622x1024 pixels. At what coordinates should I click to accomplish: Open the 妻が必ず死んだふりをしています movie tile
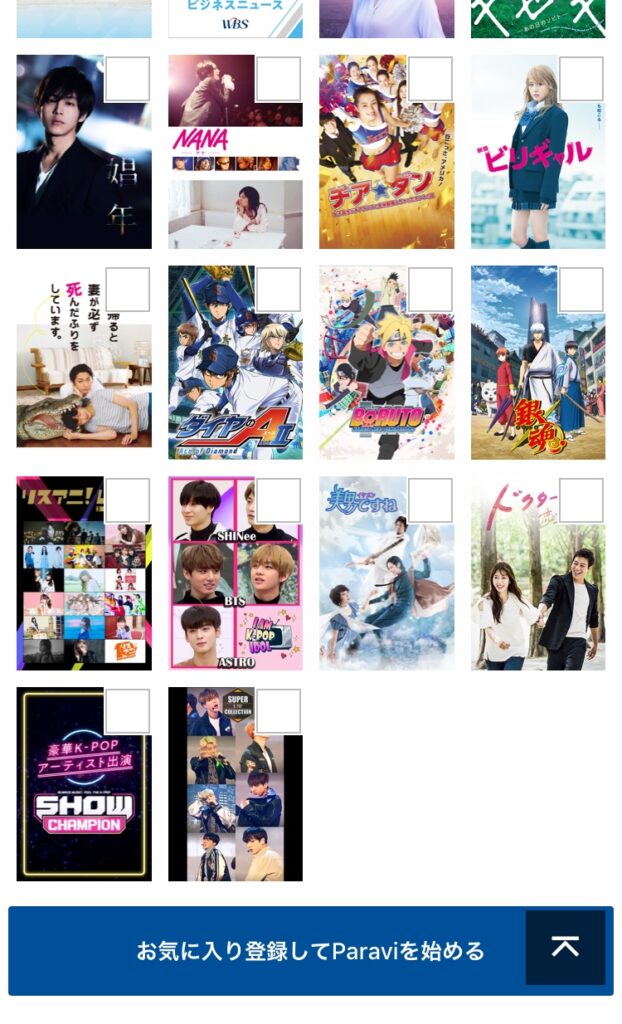pyautogui.click(x=84, y=362)
